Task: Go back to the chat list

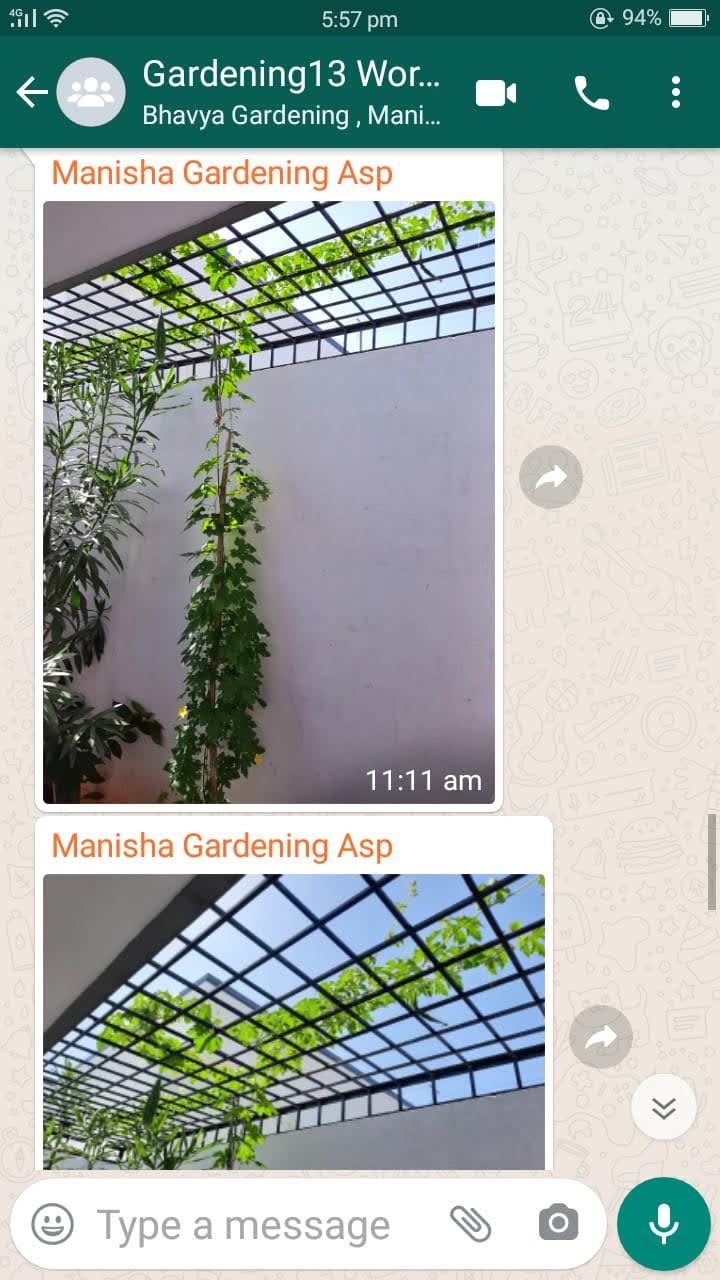Action: coord(31,93)
